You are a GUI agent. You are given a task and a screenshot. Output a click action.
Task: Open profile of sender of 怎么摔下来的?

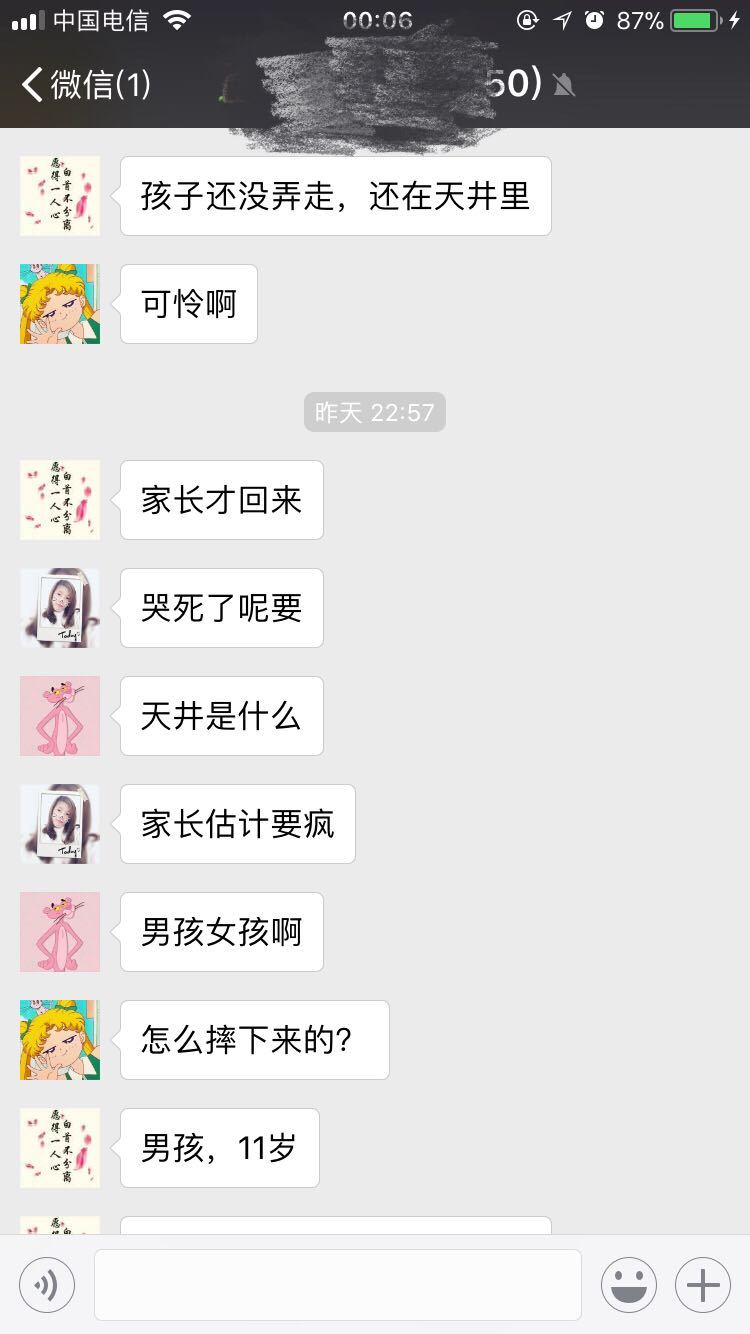click(x=60, y=1040)
